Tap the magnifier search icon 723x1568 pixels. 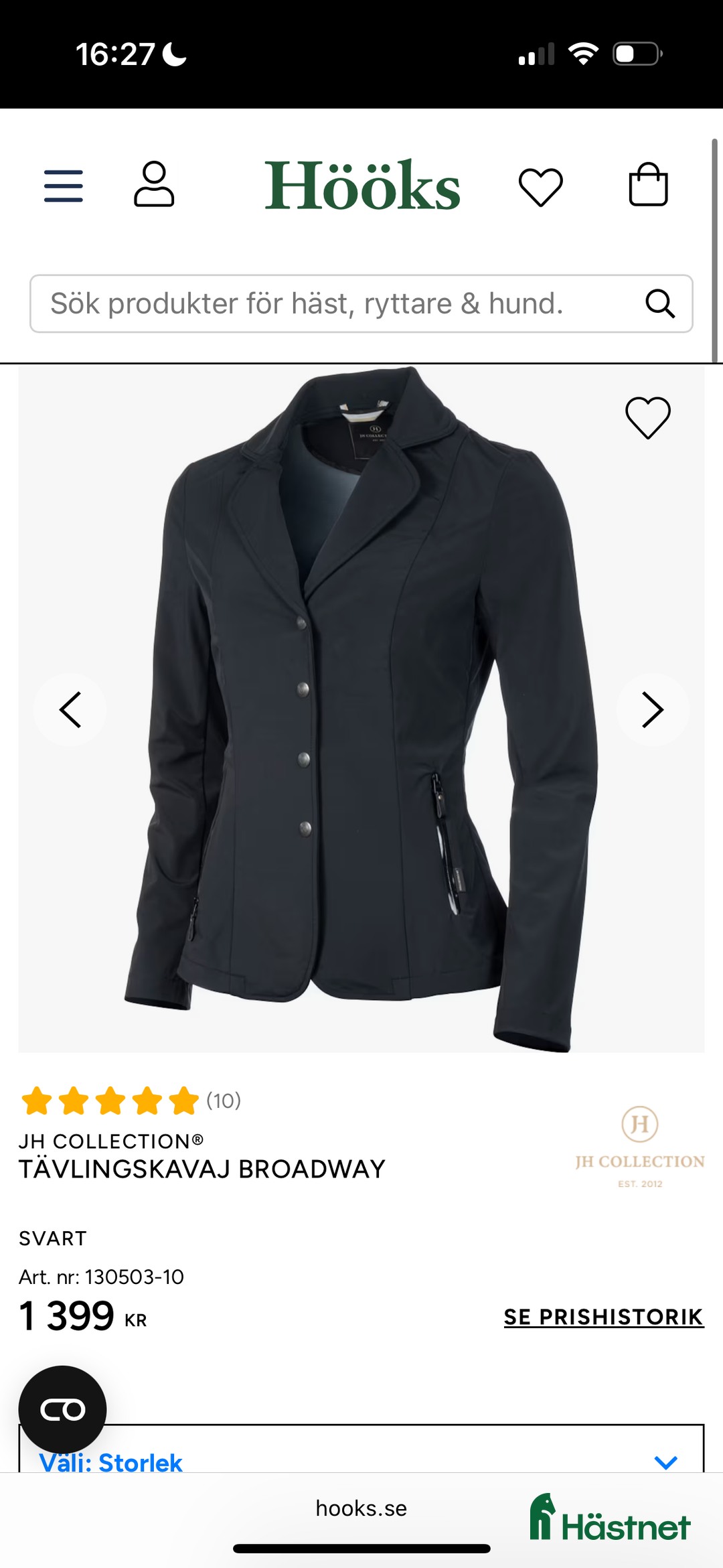(x=659, y=303)
